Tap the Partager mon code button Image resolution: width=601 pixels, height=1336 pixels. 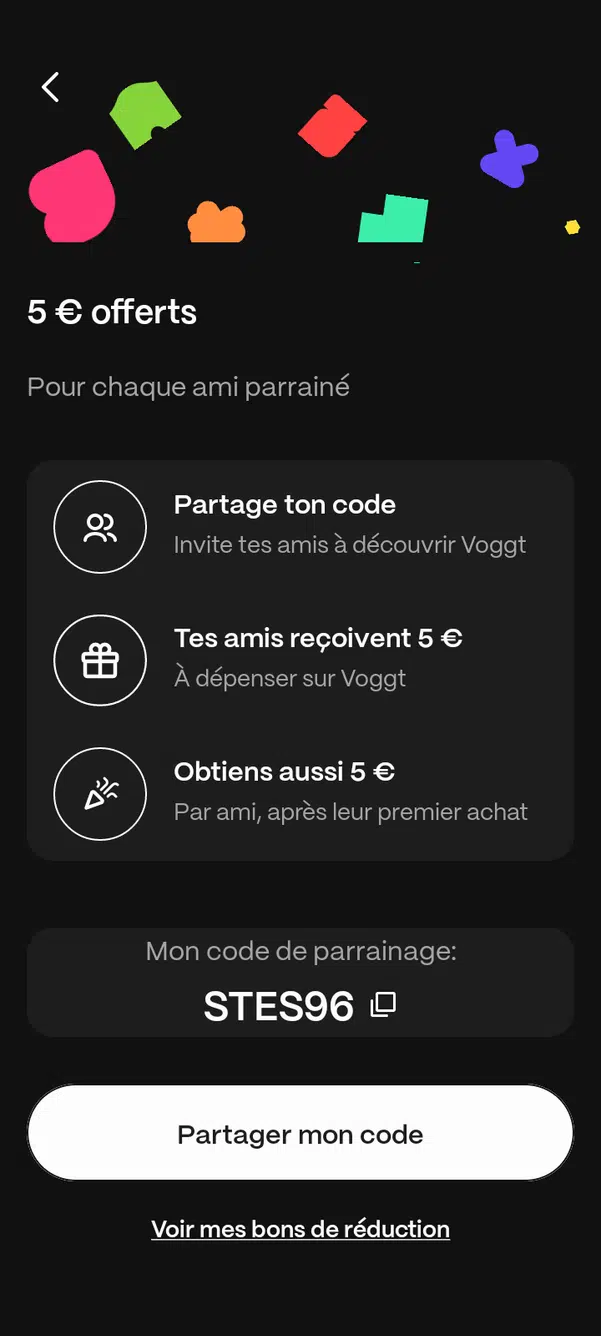pos(300,1134)
